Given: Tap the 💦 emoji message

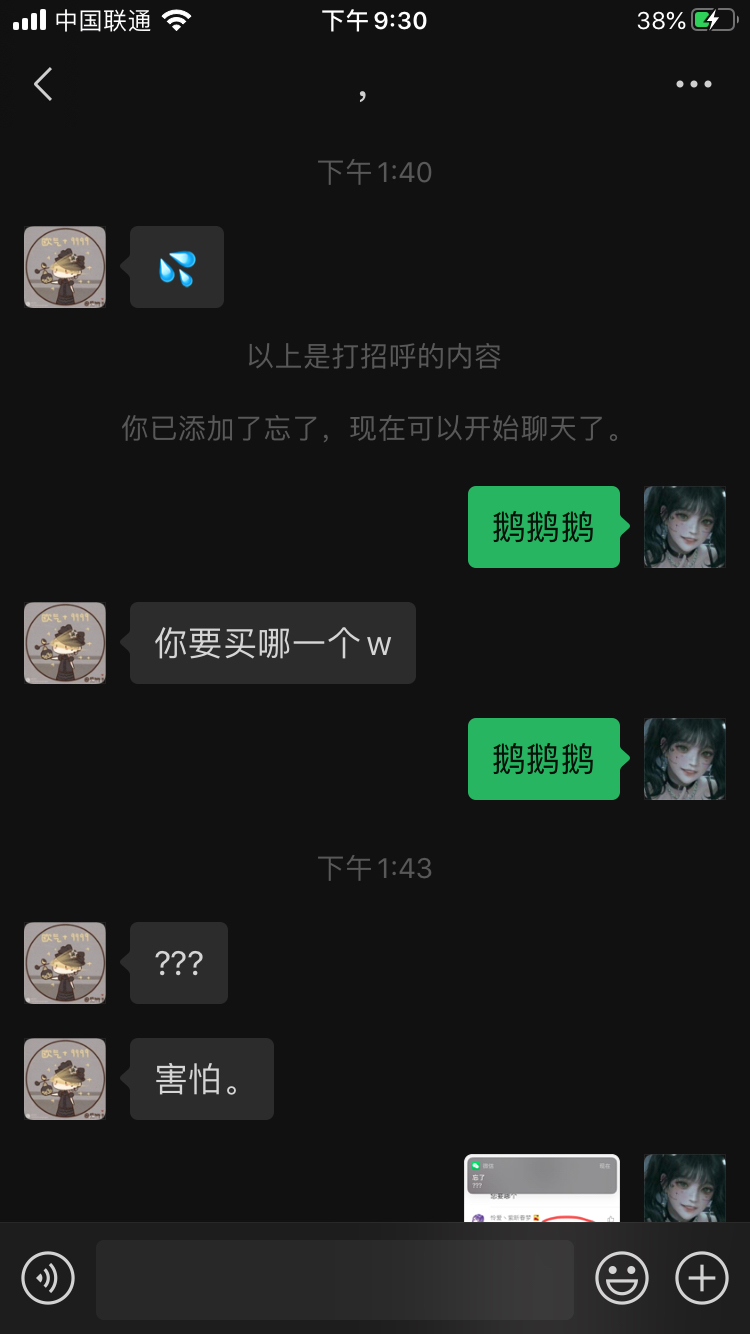Looking at the screenshot, I should tap(176, 267).
